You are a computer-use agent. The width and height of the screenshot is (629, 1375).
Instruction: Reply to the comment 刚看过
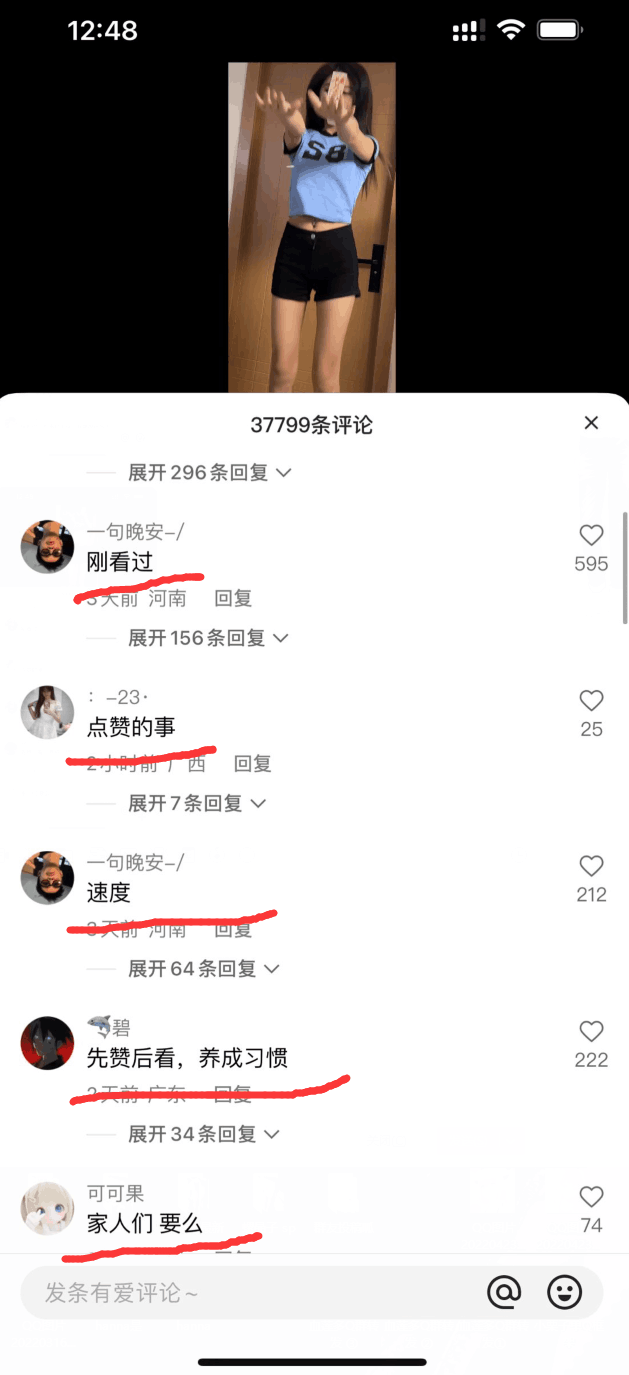coord(233,599)
